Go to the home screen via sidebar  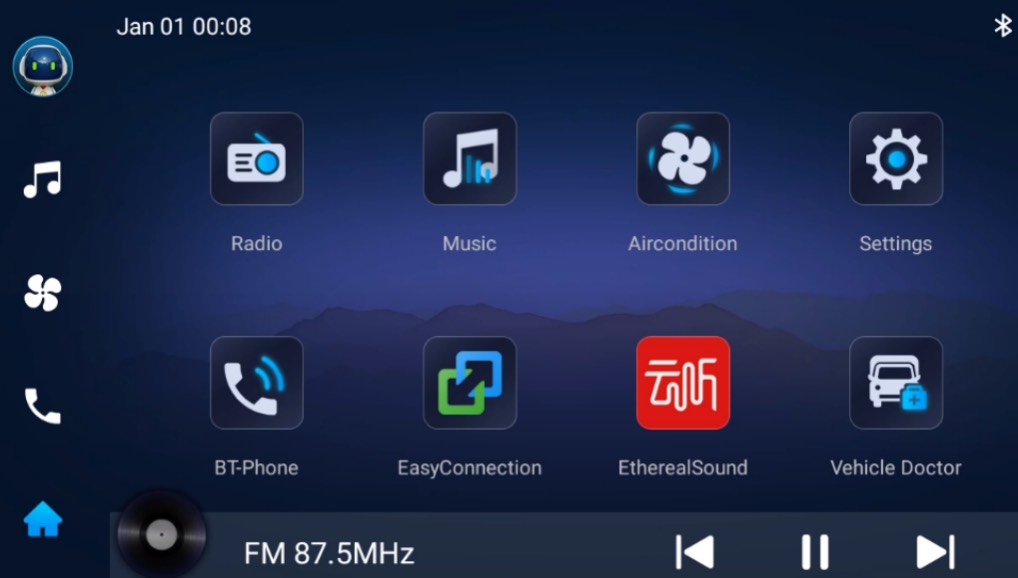pyautogui.click(x=42, y=519)
